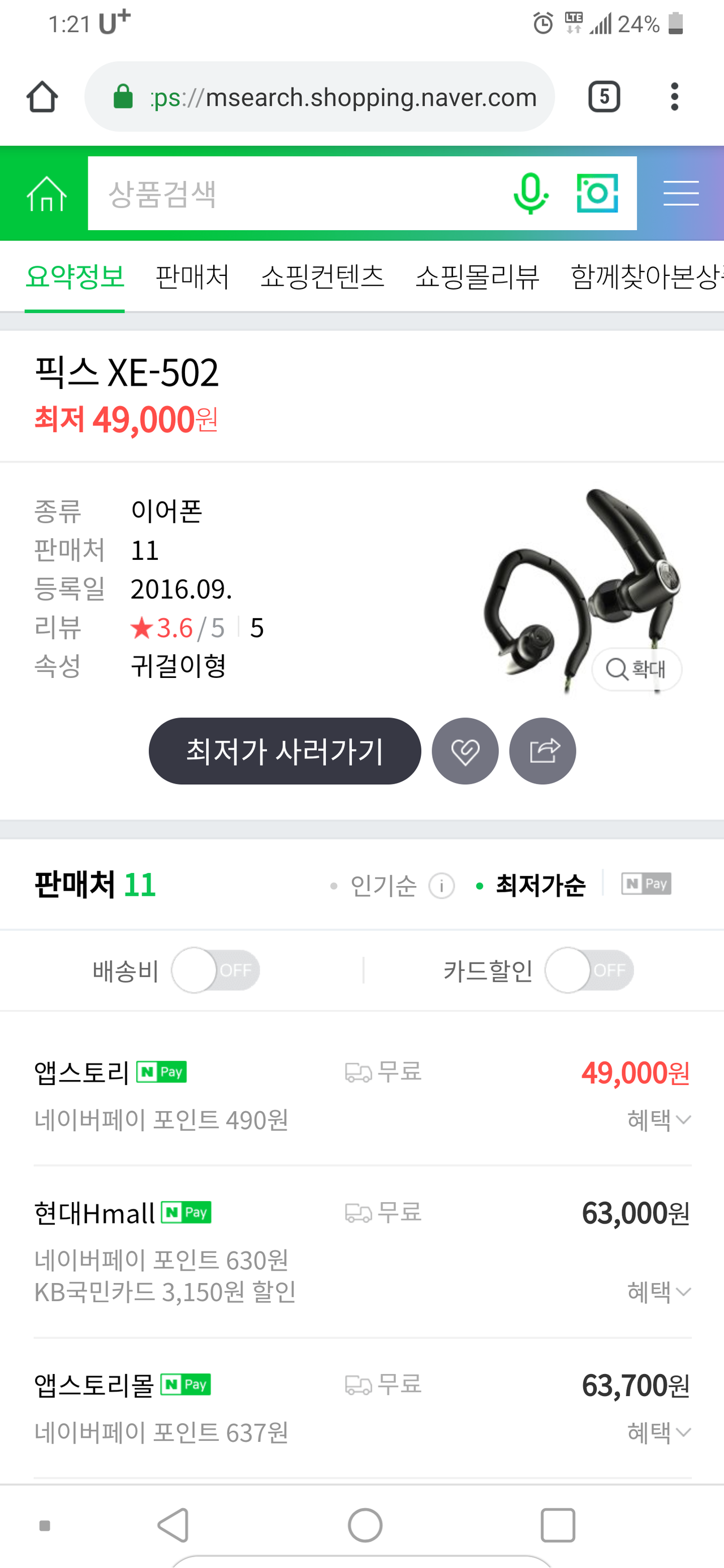Sort sellers by 인기순
The width and height of the screenshot is (724, 1568).
coord(383,885)
